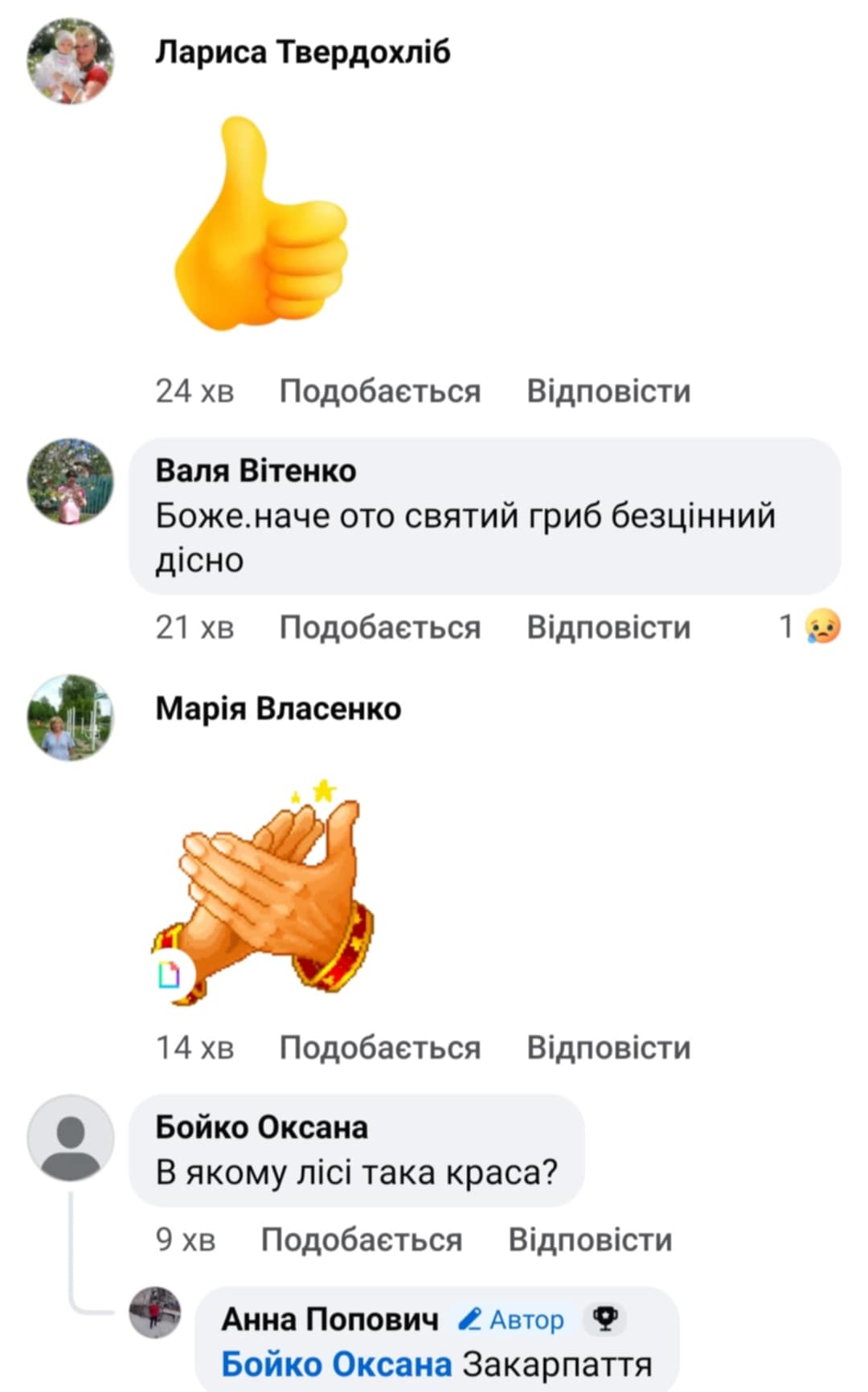Like Марія Власенко's applause sticker comment
Image resolution: width=868 pixels, height=1392 pixels.
[x=379, y=1048]
